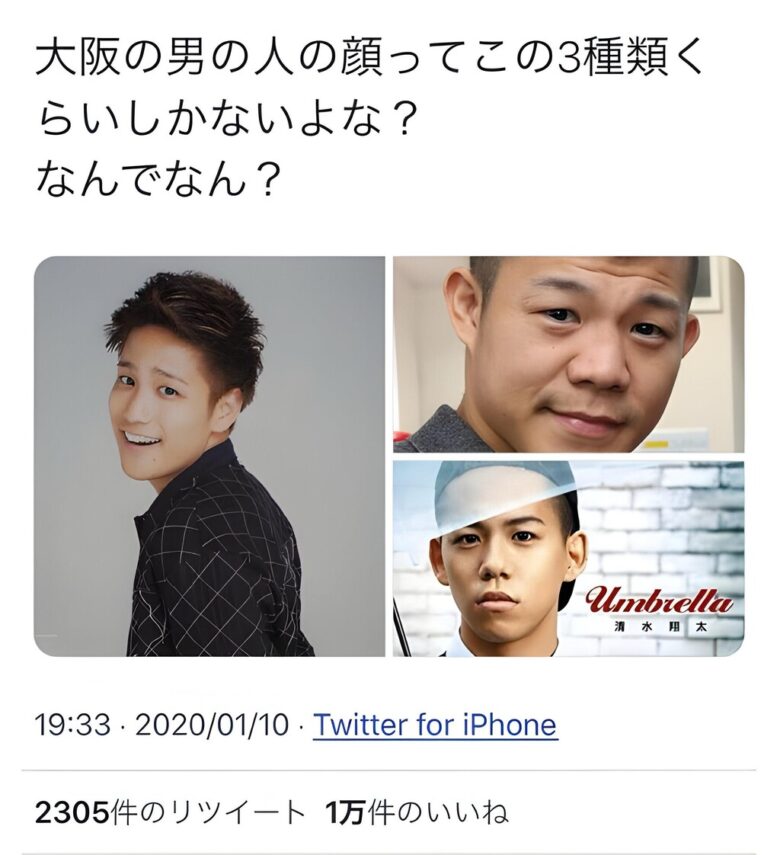Viewport: 780px width, 855px height.
Task: View the 1万 likes list
Action: 416,812
